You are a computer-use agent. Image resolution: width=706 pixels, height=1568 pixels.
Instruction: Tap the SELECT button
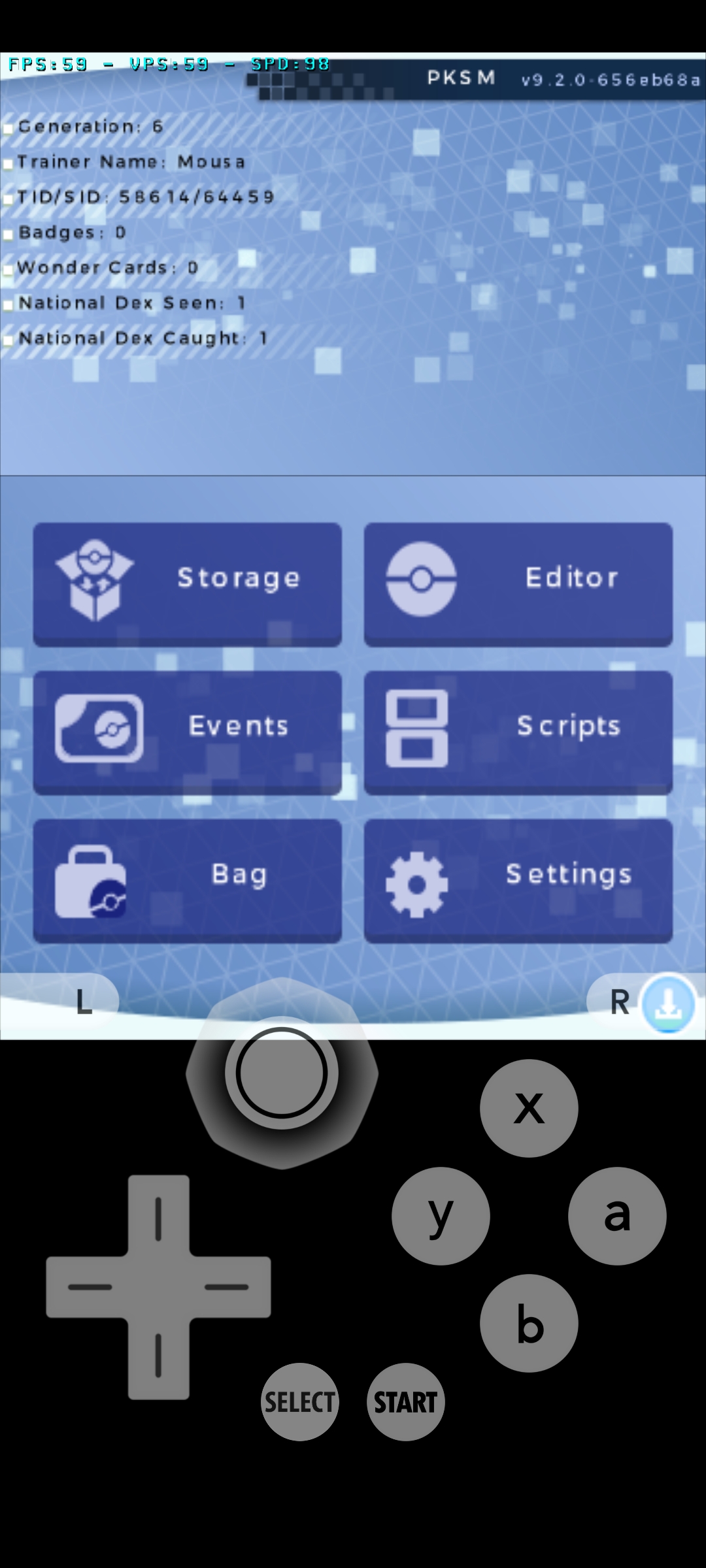pyautogui.click(x=300, y=1401)
